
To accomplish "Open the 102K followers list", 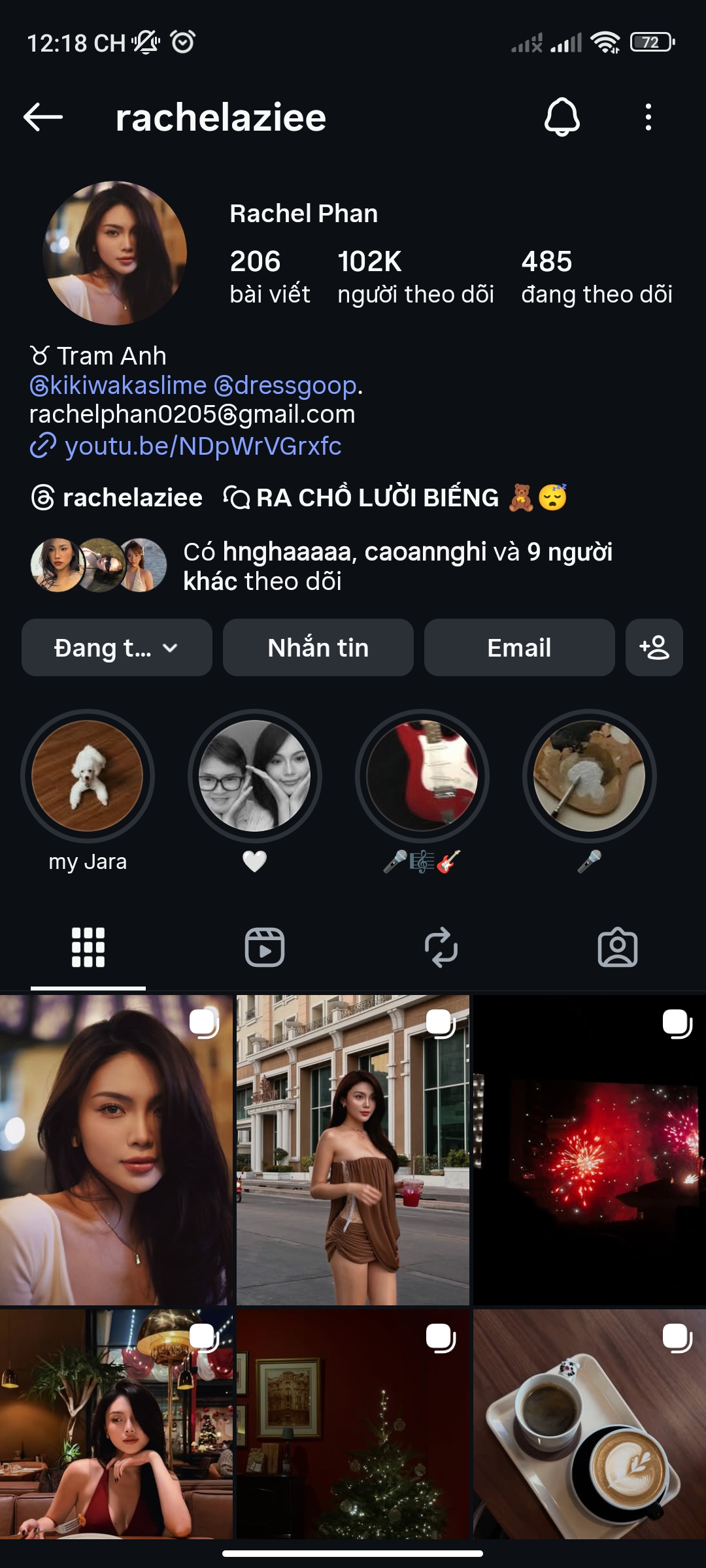I will click(415, 277).
